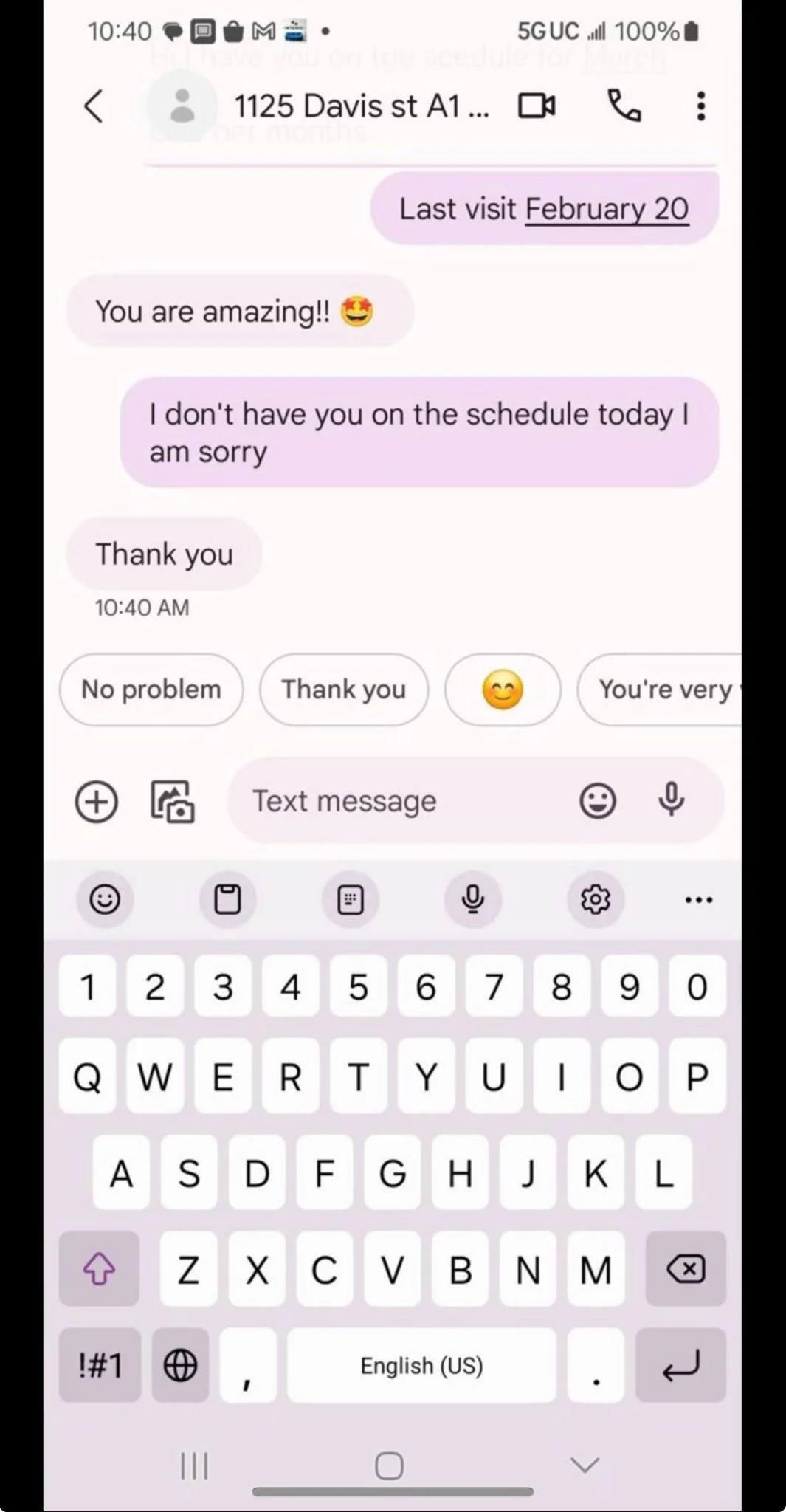The width and height of the screenshot is (786, 1512).
Task: Send the smiling emoji suggested reply
Action: tap(503, 690)
